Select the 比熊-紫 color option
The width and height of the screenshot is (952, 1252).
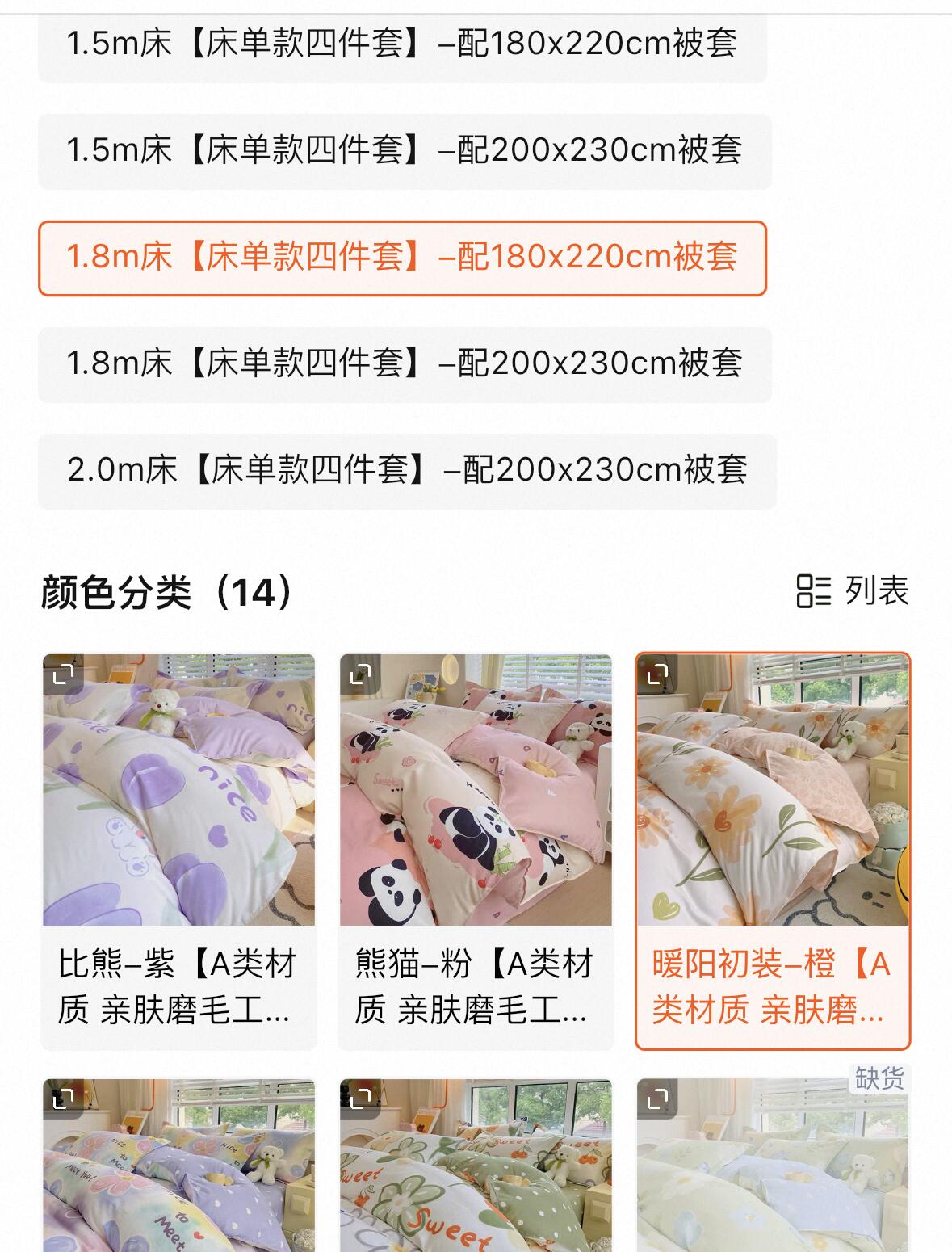(x=178, y=985)
